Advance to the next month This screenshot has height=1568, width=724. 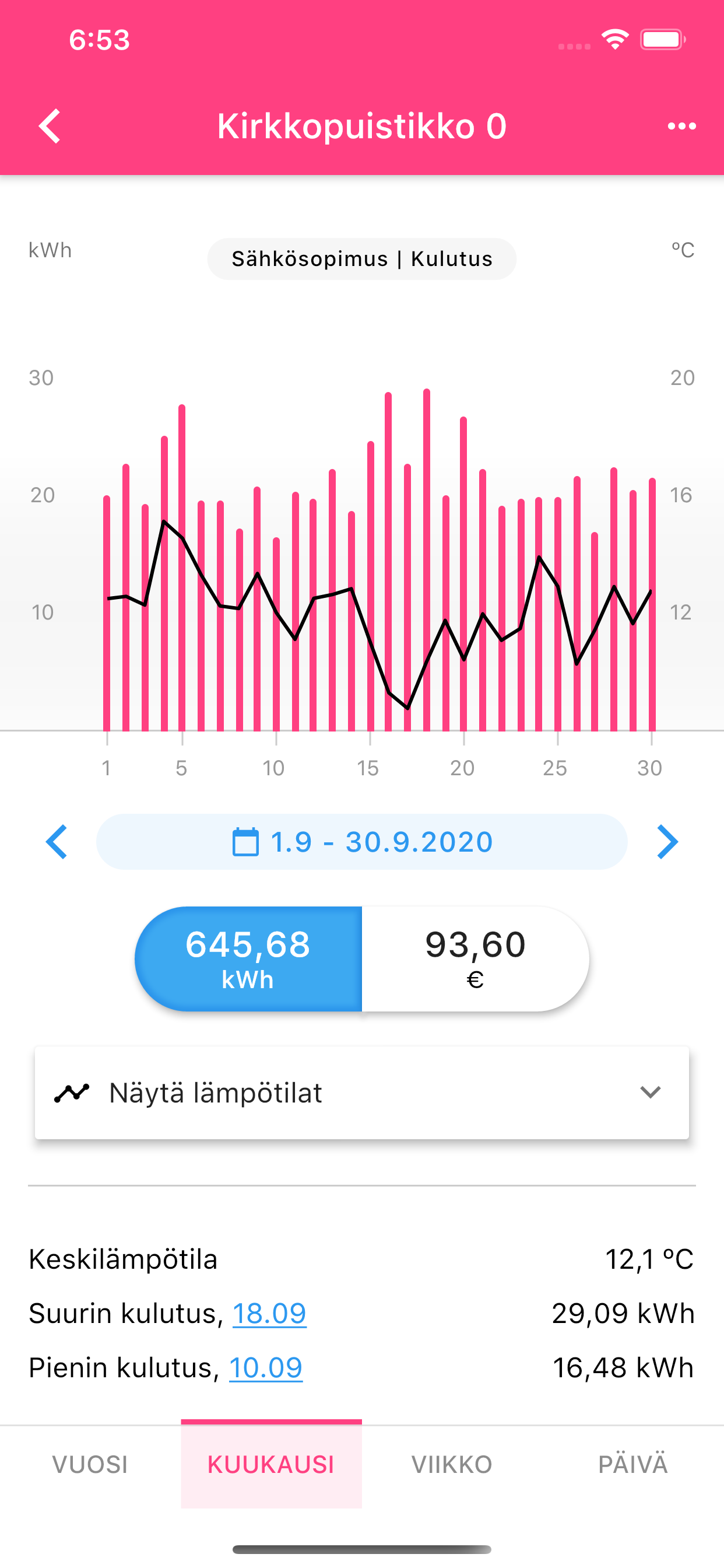[667, 842]
